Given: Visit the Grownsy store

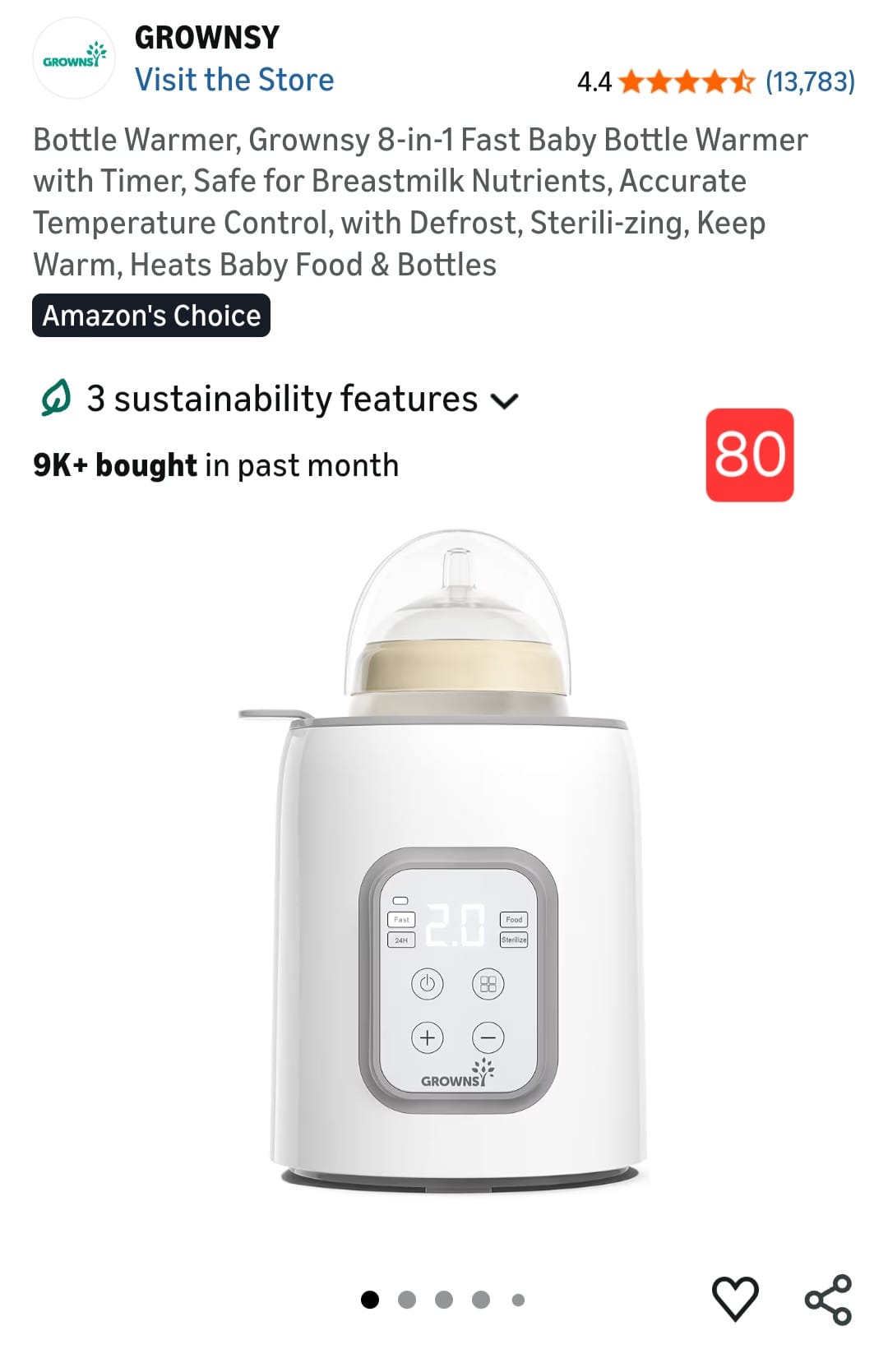Looking at the screenshot, I should tap(234, 80).
